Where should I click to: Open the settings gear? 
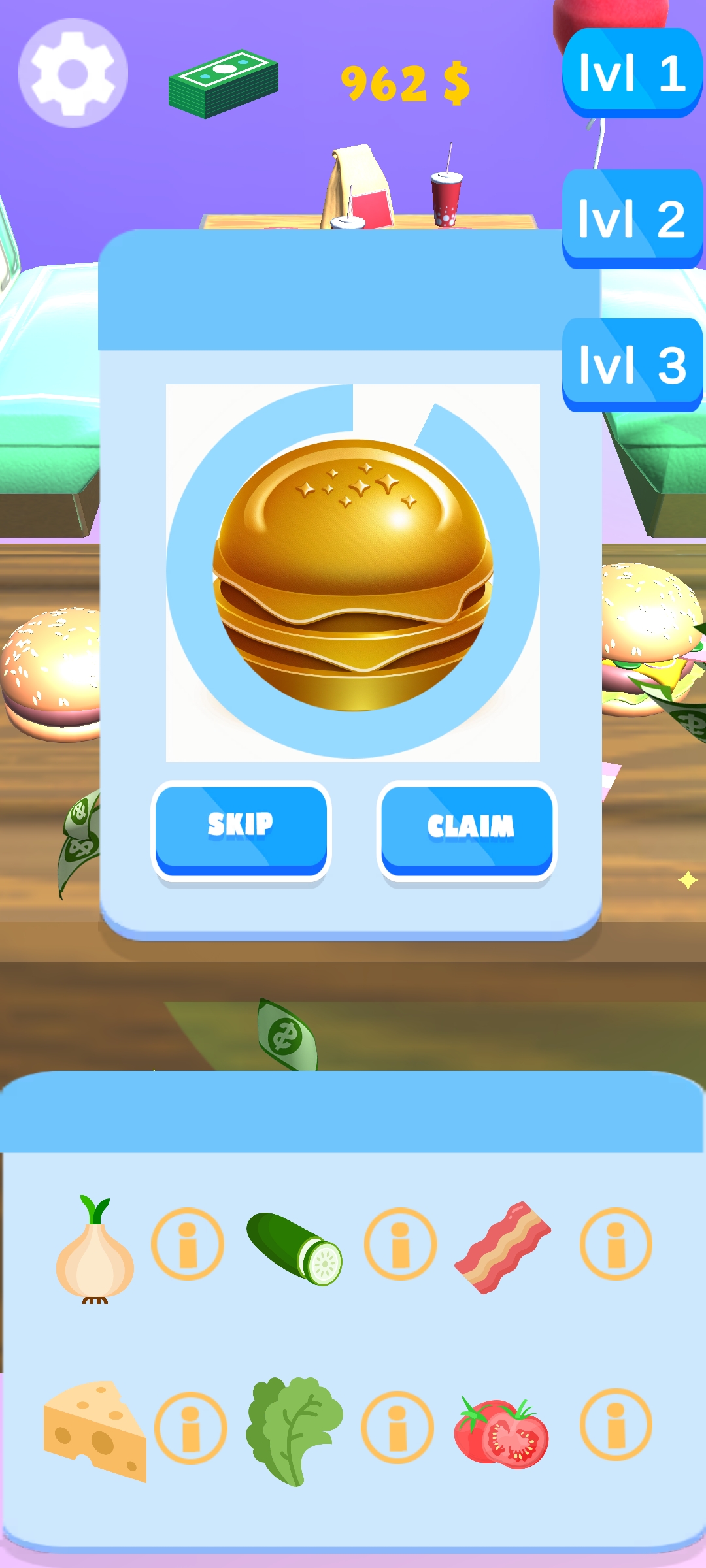[73, 73]
